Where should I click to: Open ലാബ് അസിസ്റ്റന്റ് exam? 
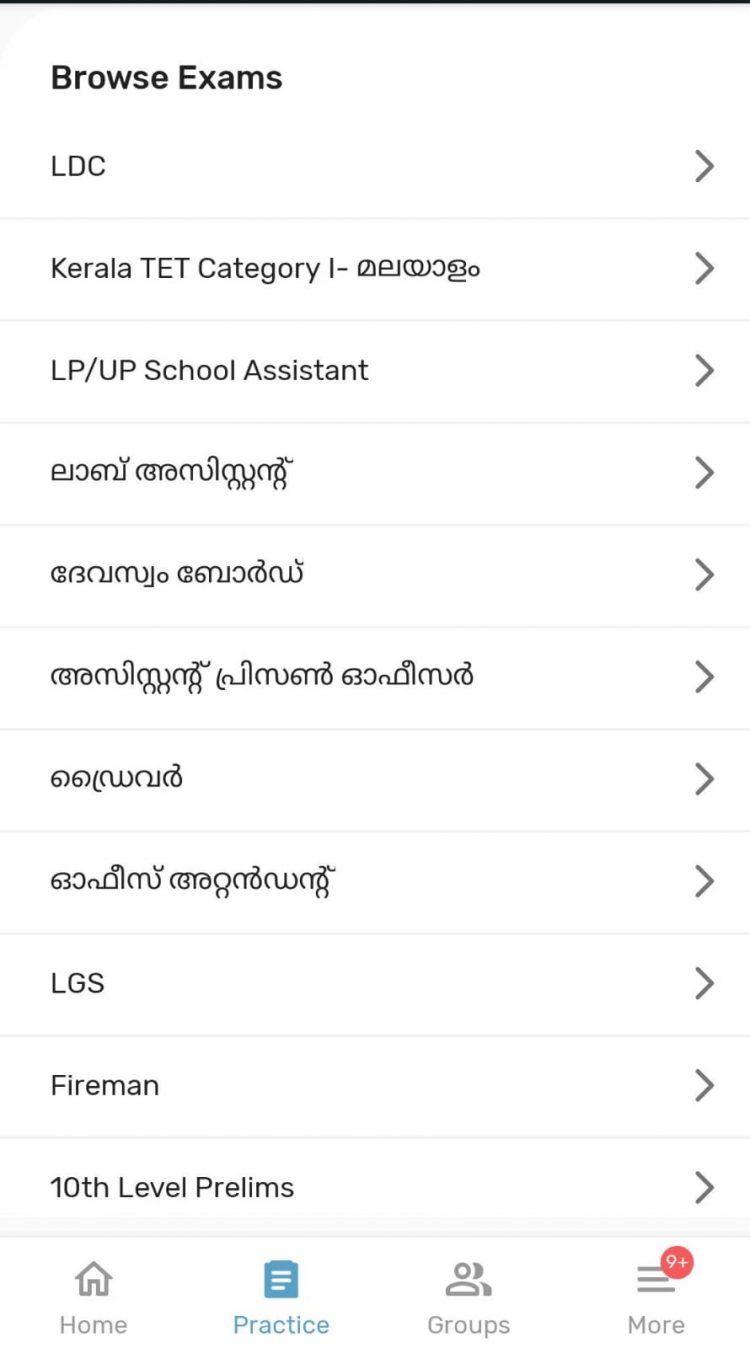click(375, 472)
